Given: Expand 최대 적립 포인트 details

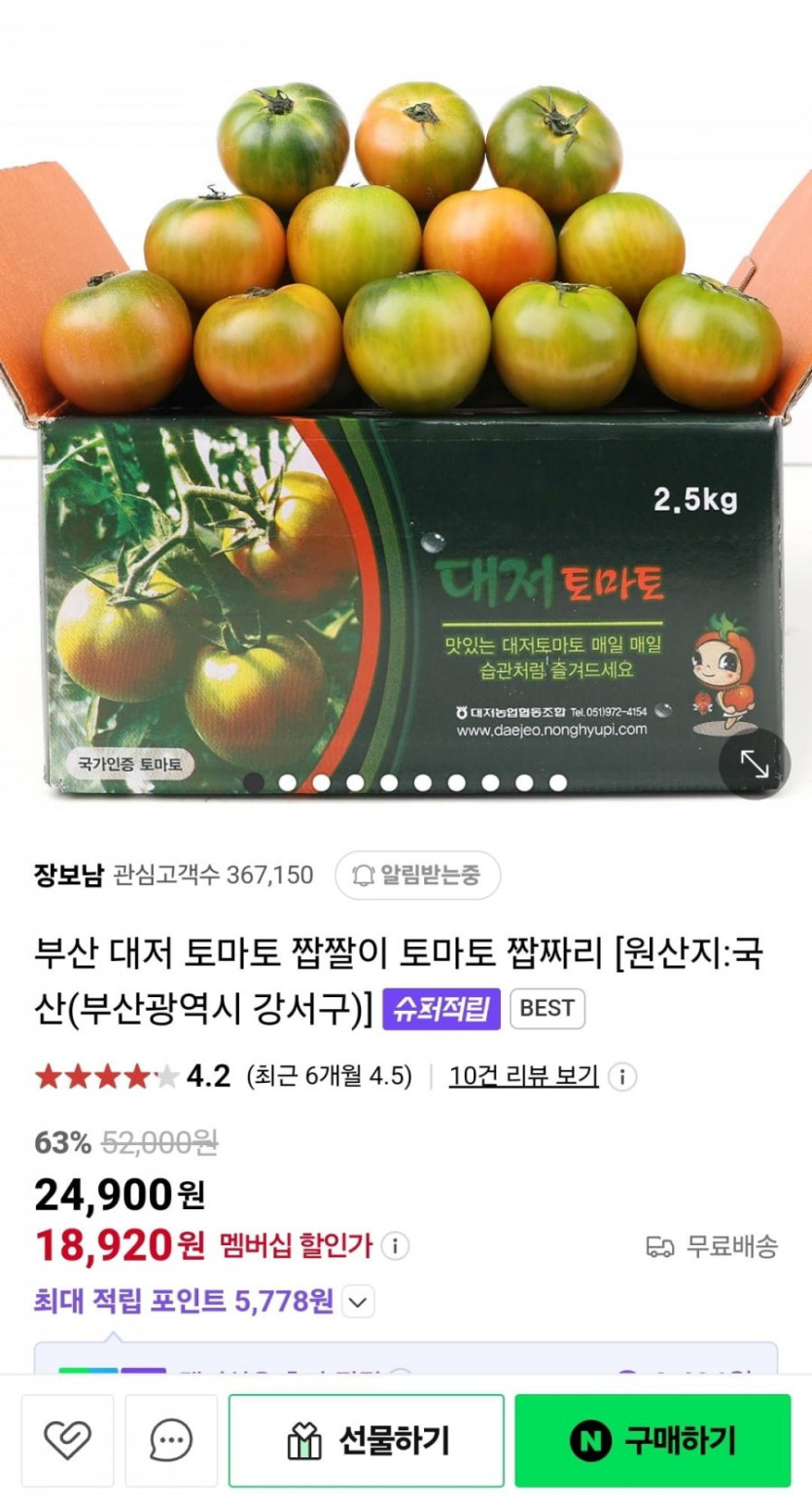Looking at the screenshot, I should (359, 1301).
